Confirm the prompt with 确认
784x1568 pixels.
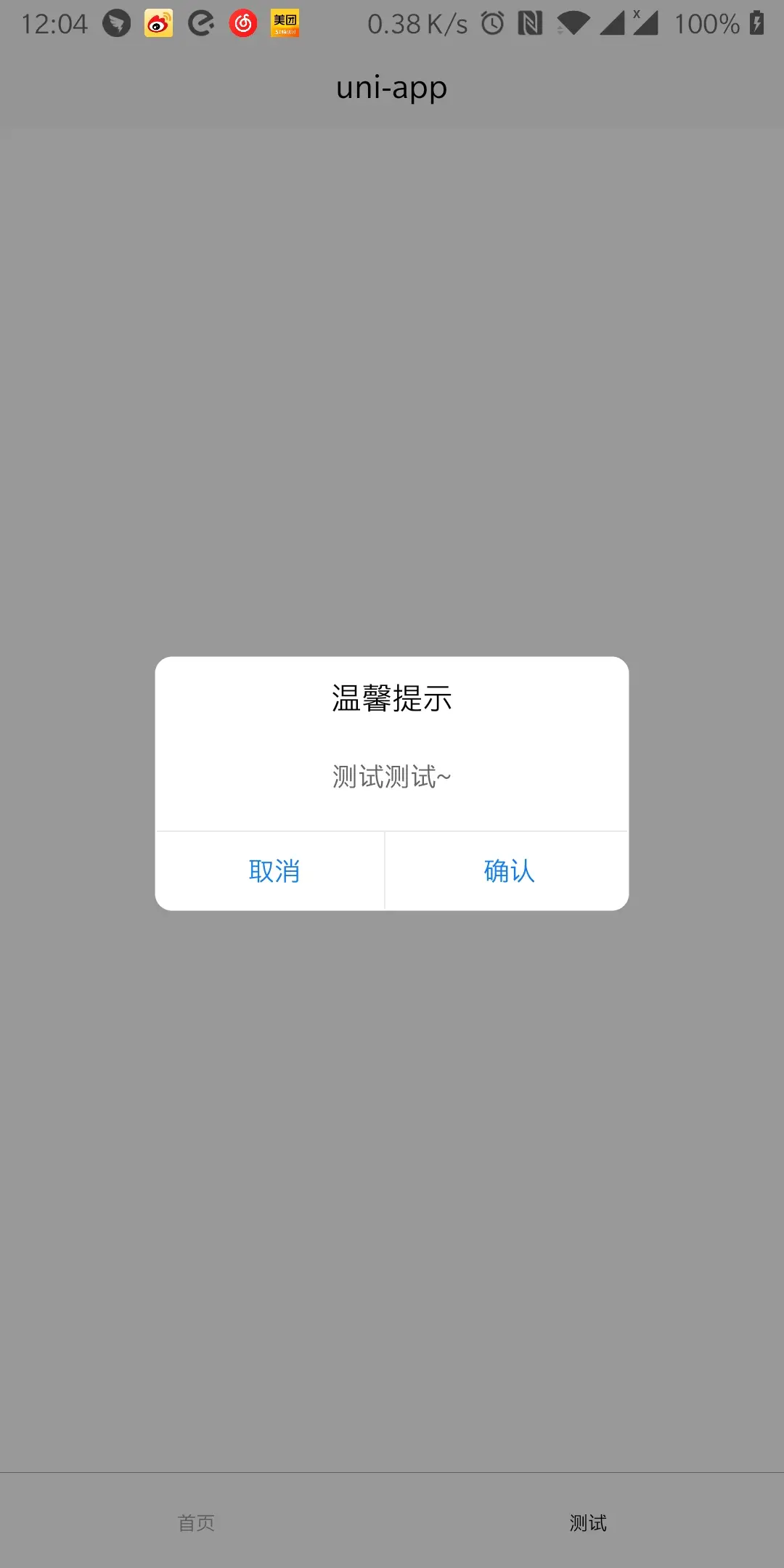tap(509, 870)
